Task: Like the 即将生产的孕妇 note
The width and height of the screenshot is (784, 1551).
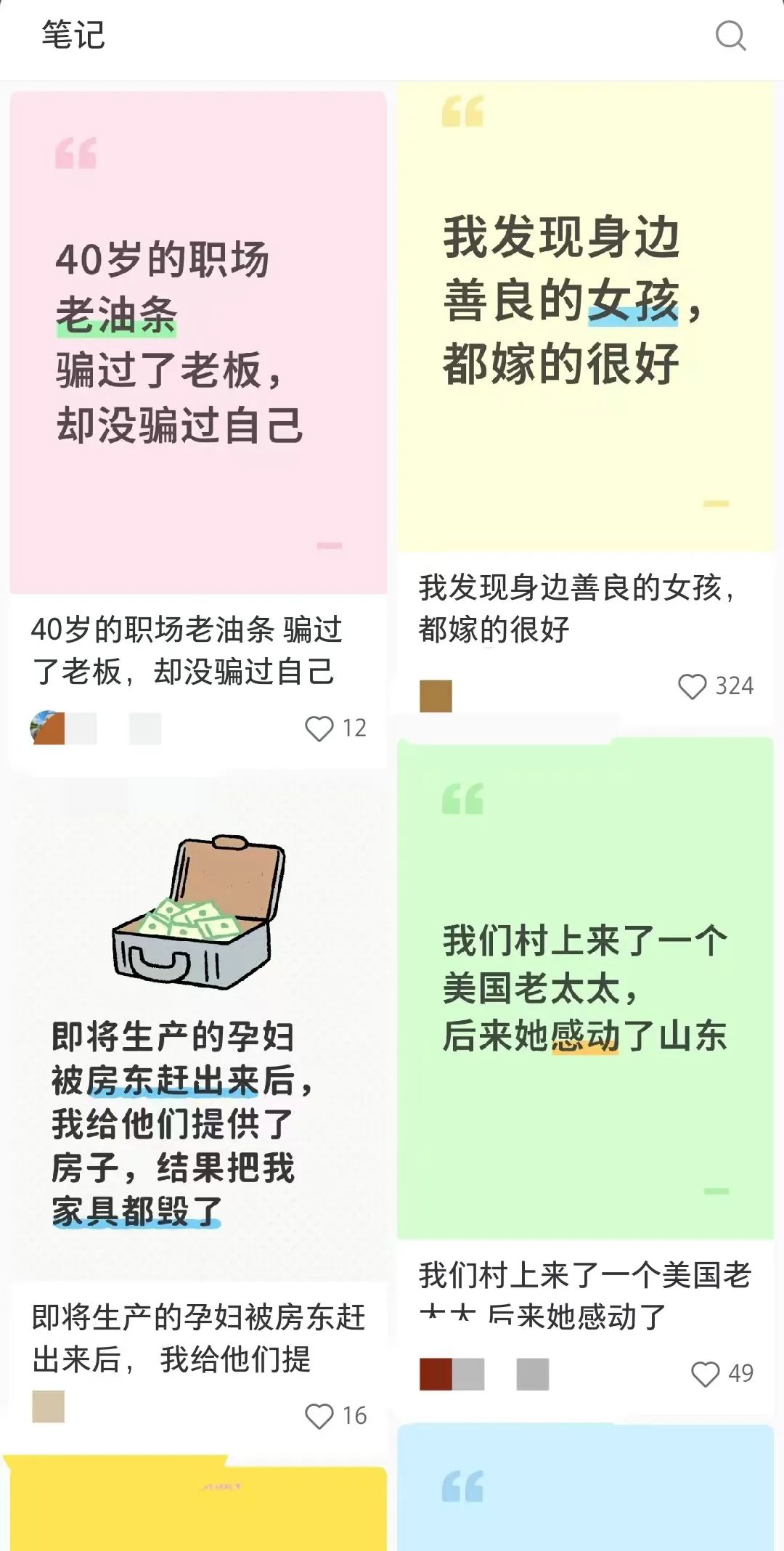Action: coord(319,1416)
